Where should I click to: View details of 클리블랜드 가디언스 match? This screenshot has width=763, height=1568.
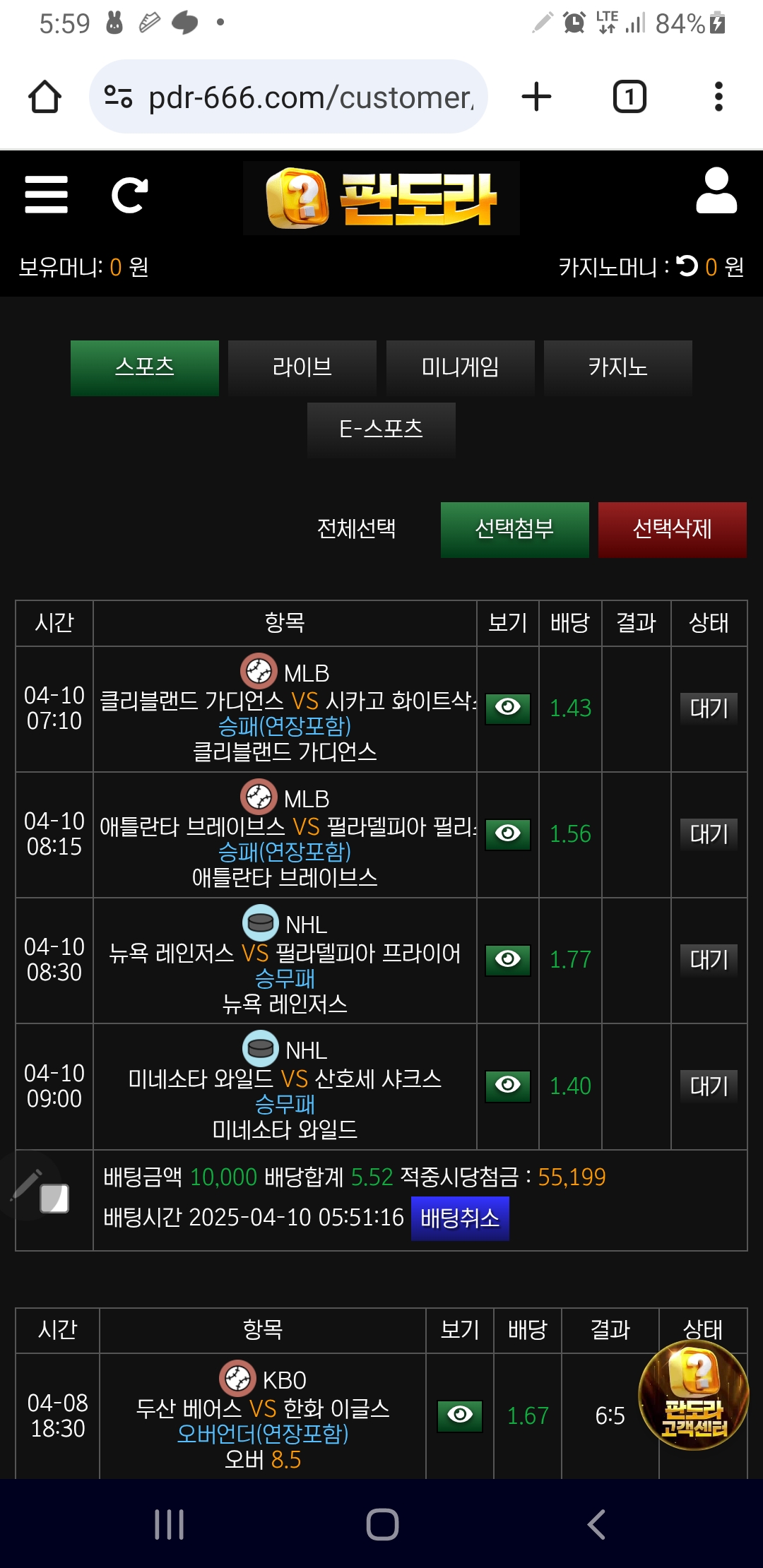(508, 708)
